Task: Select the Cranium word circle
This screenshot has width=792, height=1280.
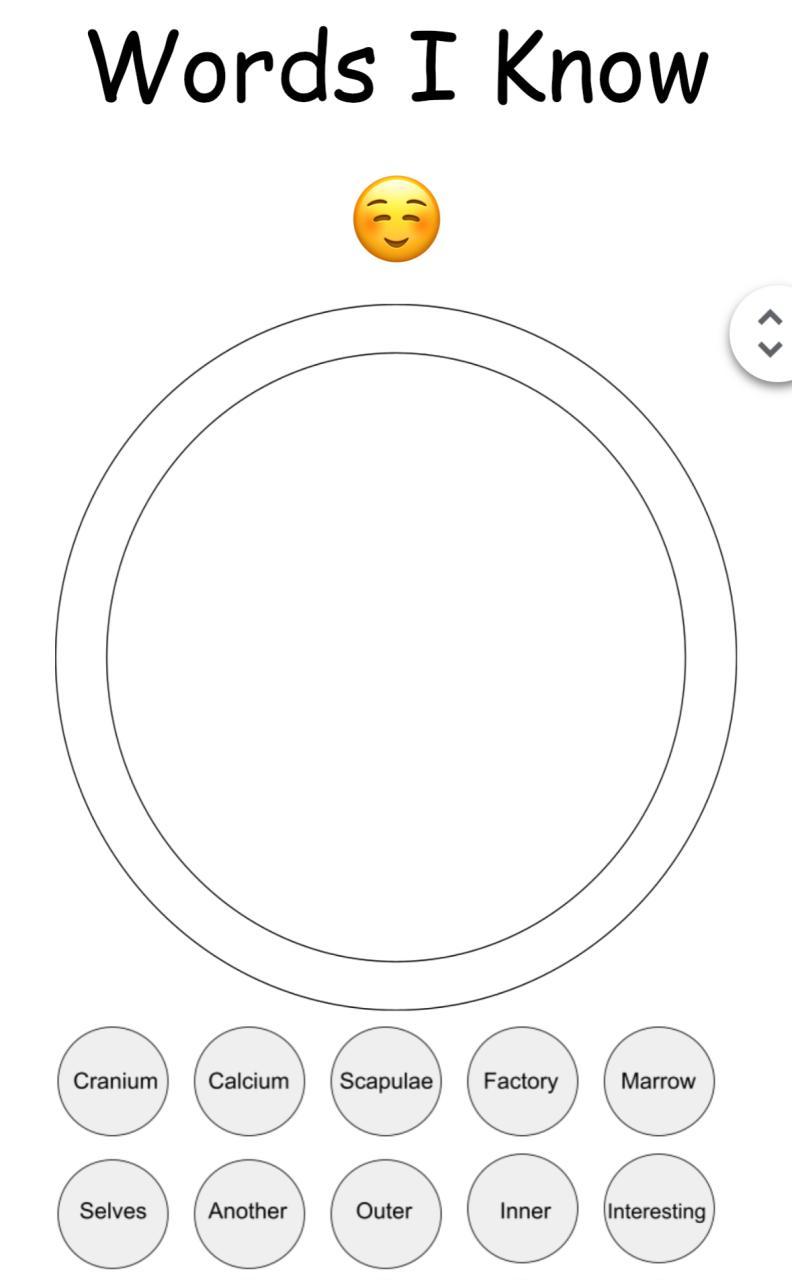Action: (113, 1081)
